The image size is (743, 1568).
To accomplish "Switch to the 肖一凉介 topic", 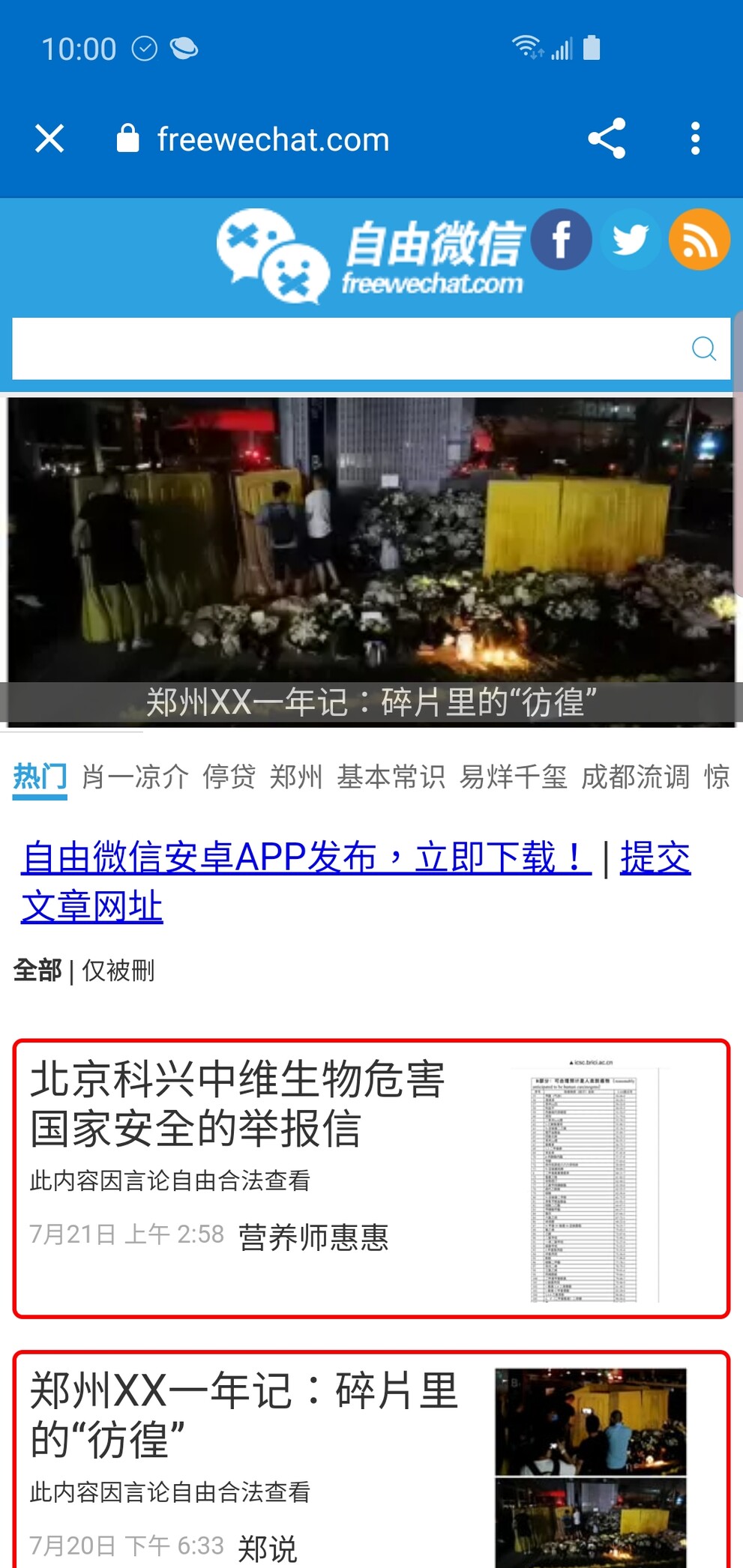I will 135,777.
